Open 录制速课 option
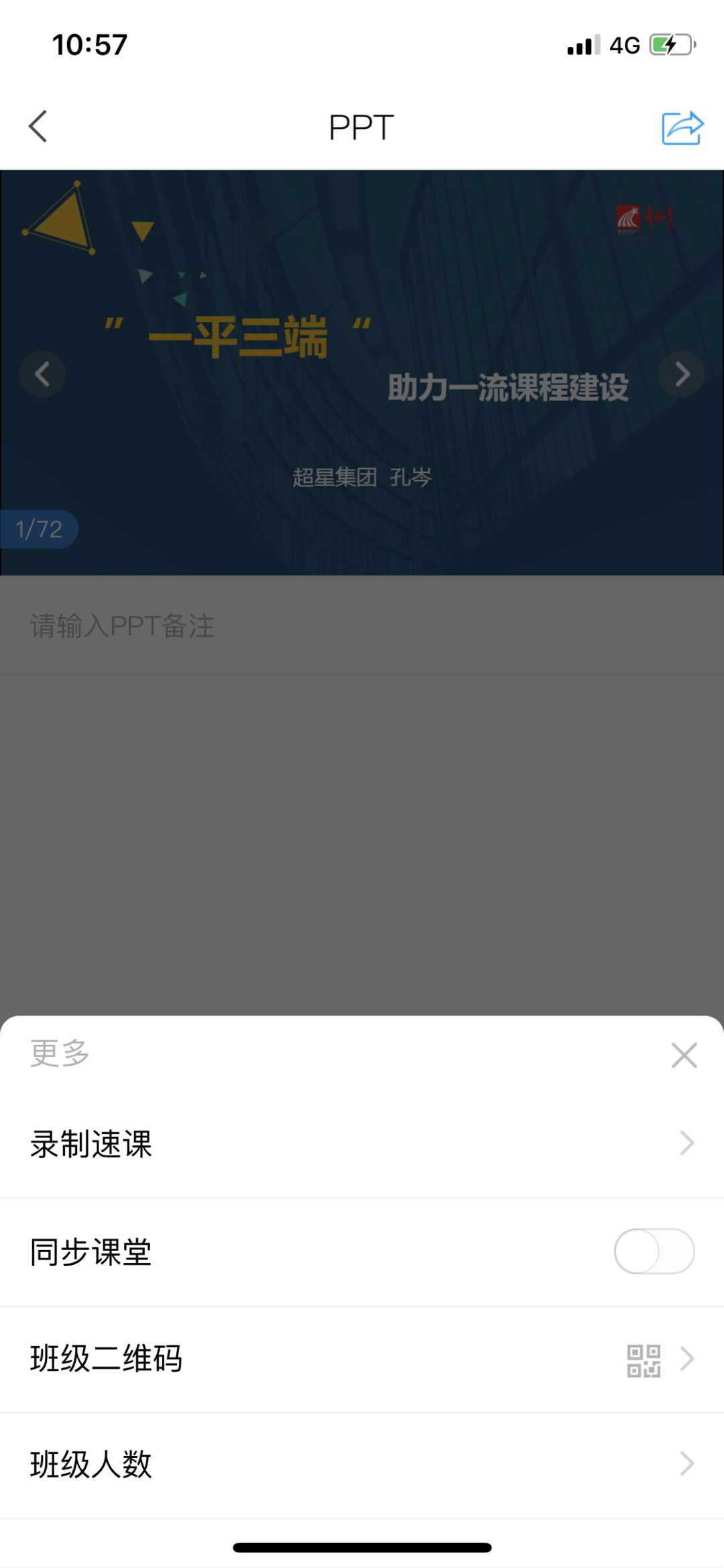The width and height of the screenshot is (724, 1568). tap(362, 1143)
